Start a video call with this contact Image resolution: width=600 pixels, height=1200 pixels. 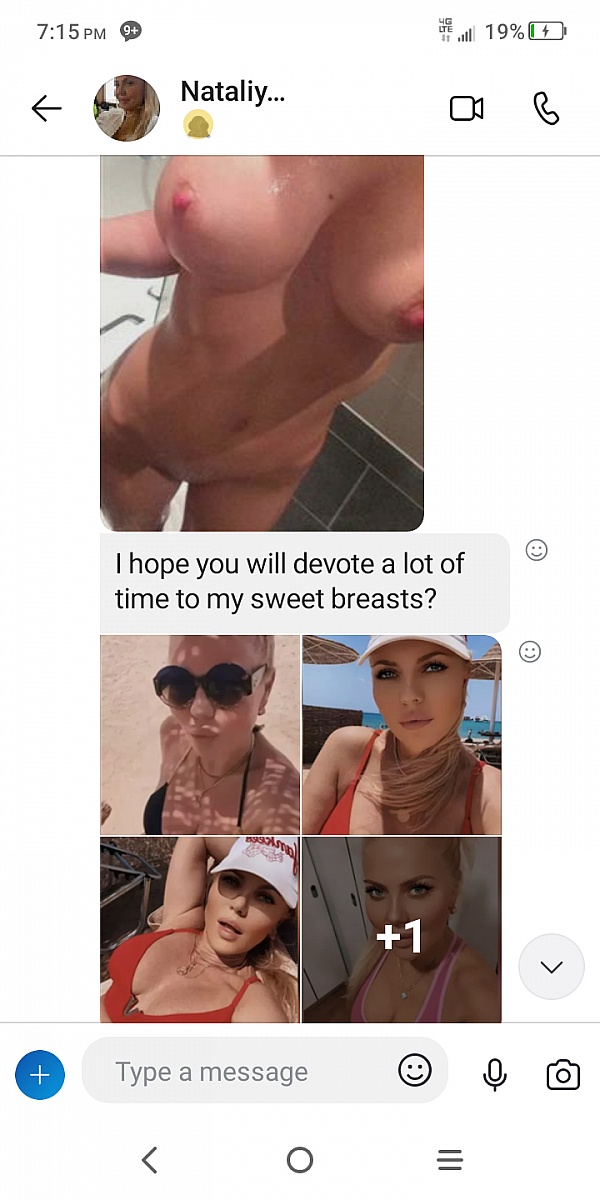467,109
